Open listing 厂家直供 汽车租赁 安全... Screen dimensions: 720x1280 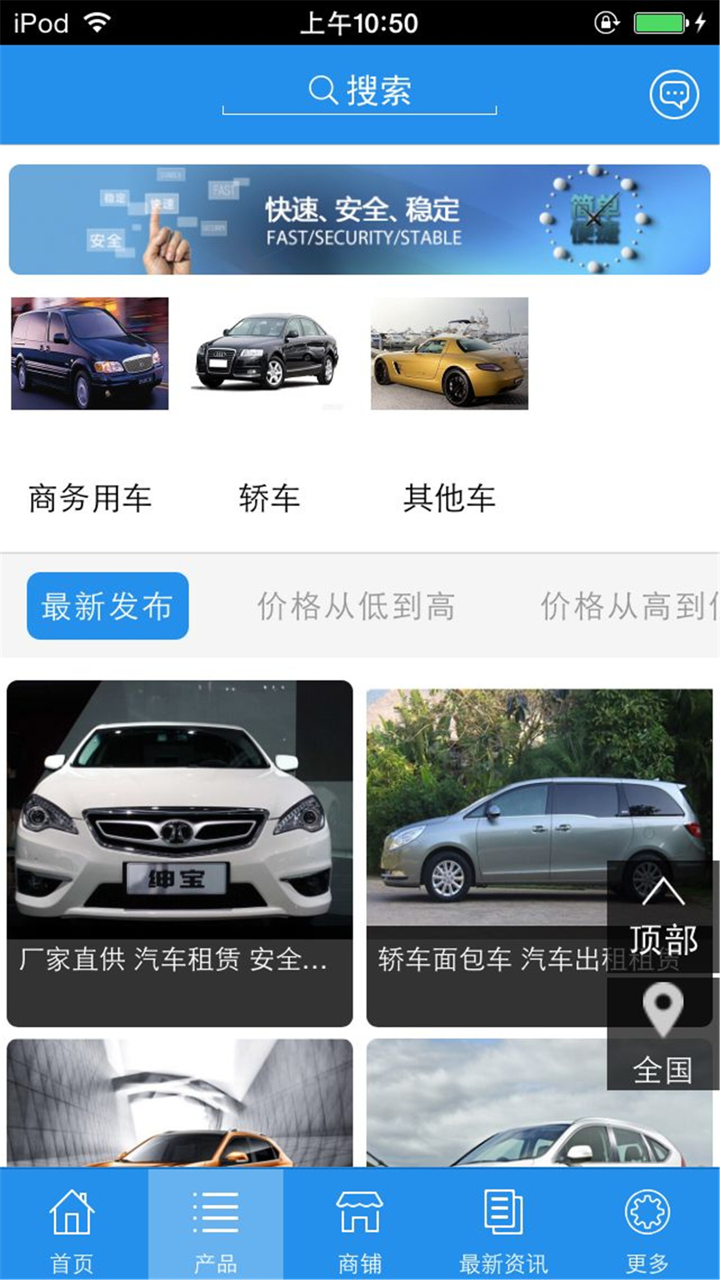[179, 850]
